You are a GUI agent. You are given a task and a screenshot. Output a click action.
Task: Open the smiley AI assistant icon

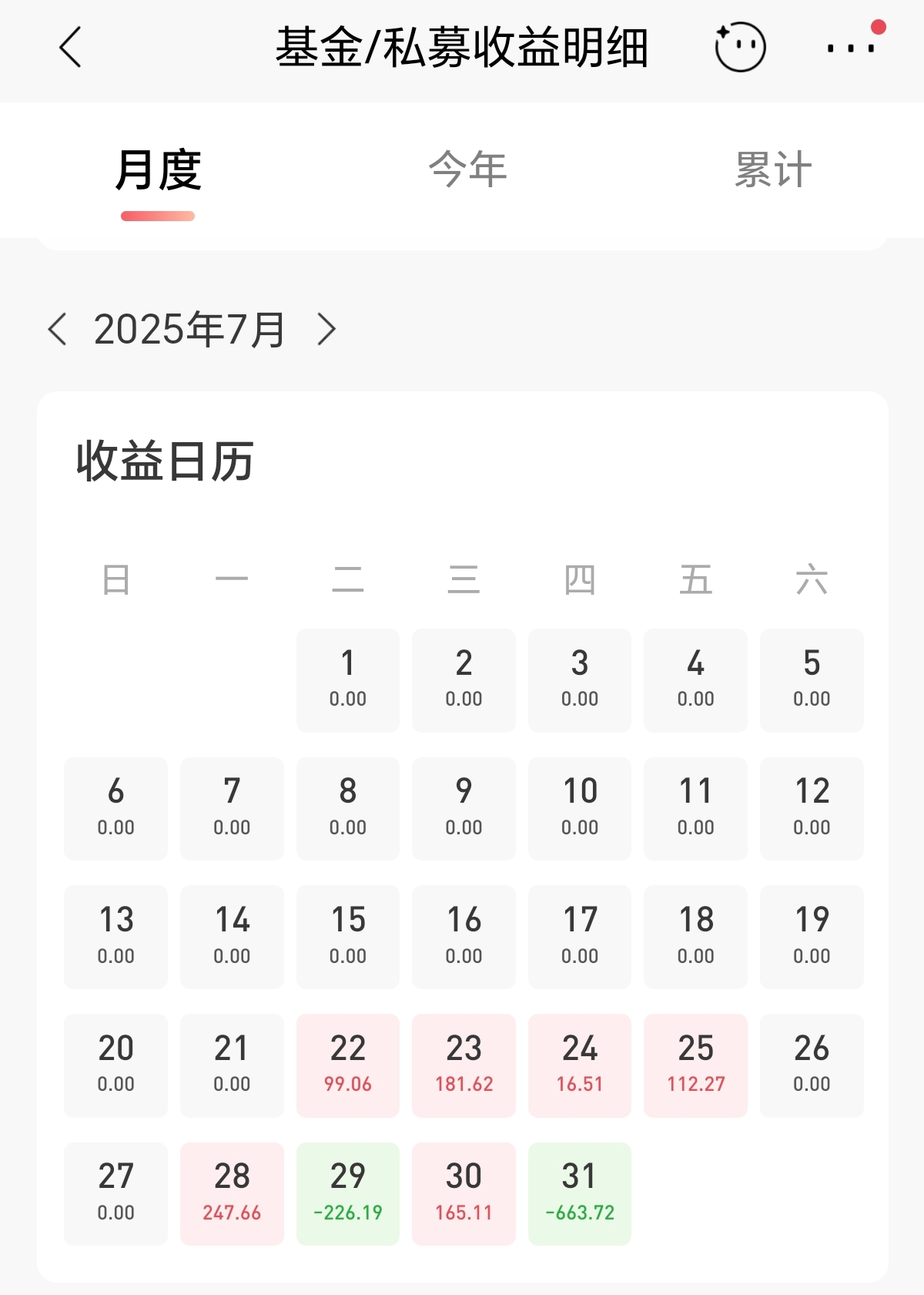point(739,46)
